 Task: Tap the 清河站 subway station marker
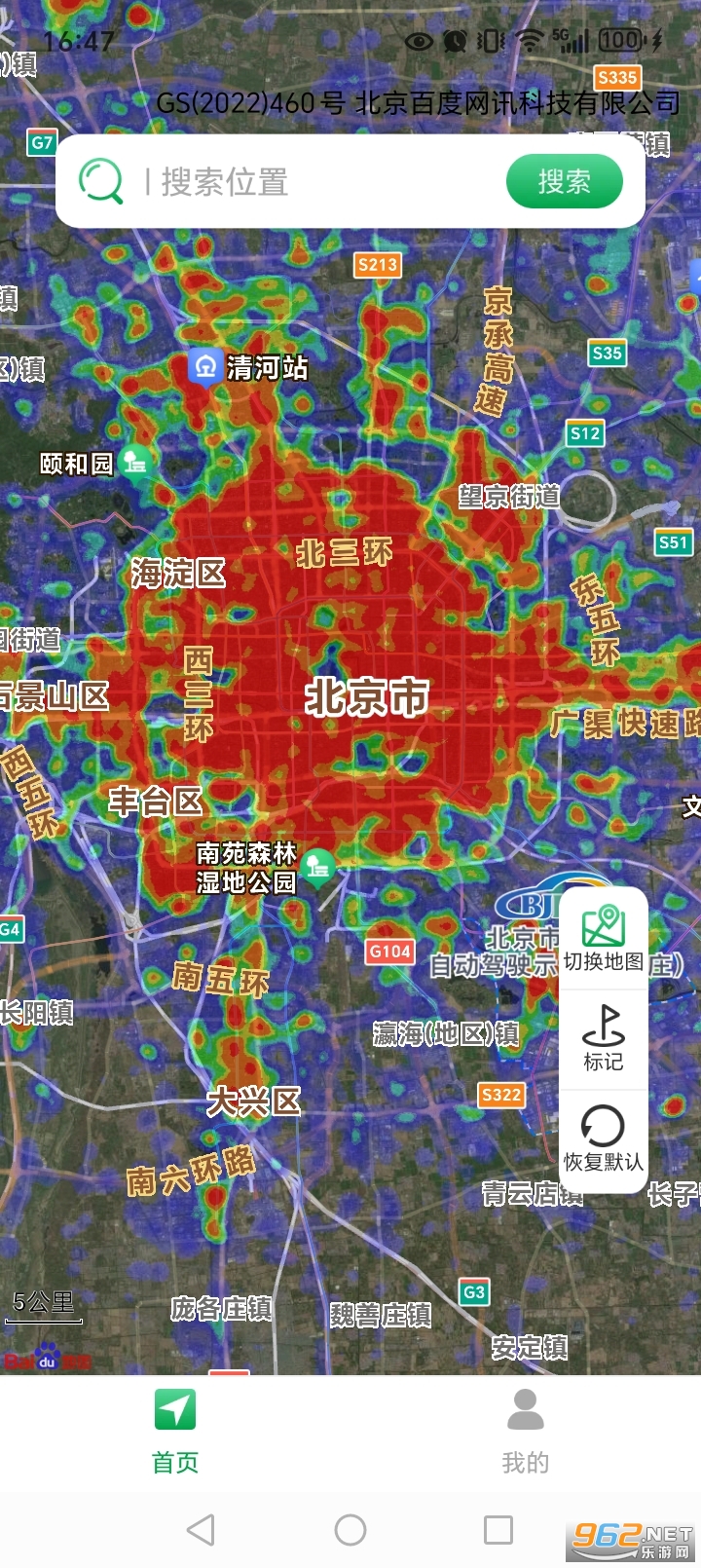coord(205,367)
